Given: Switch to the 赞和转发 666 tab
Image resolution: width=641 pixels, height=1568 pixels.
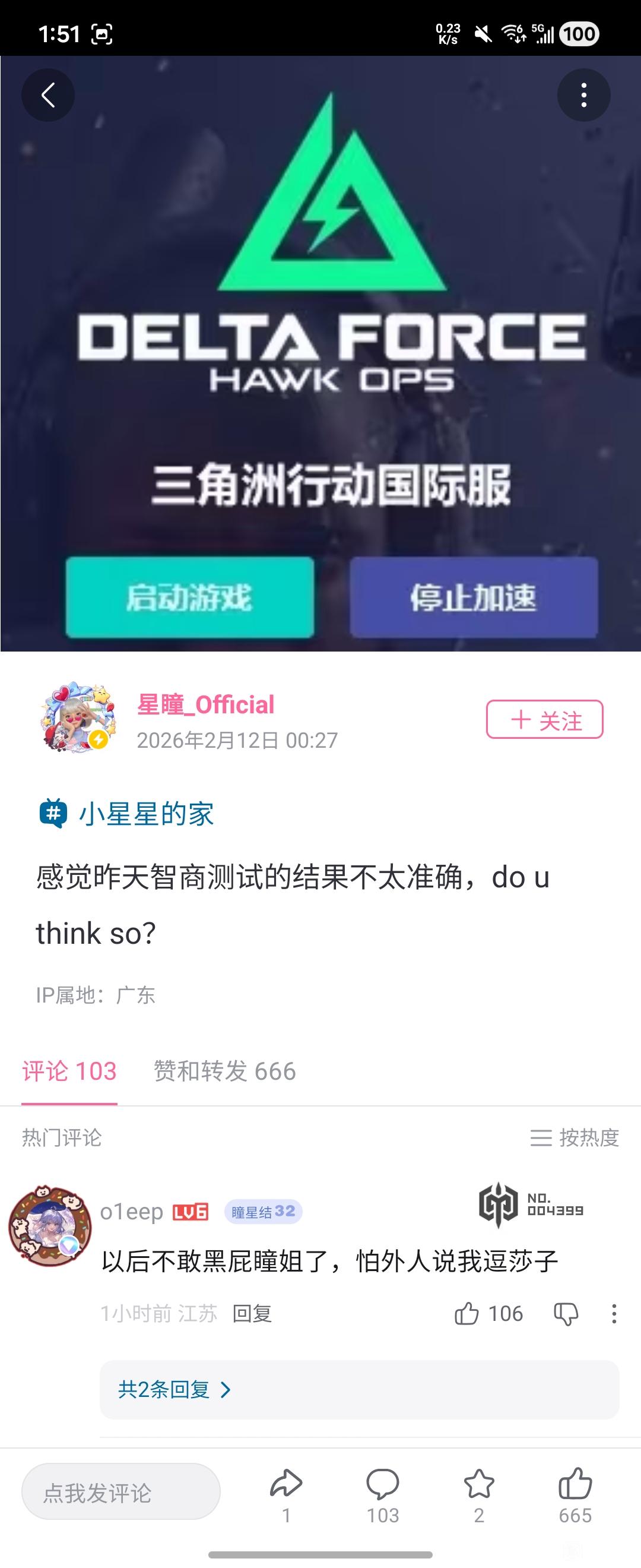Looking at the screenshot, I should 224,1071.
